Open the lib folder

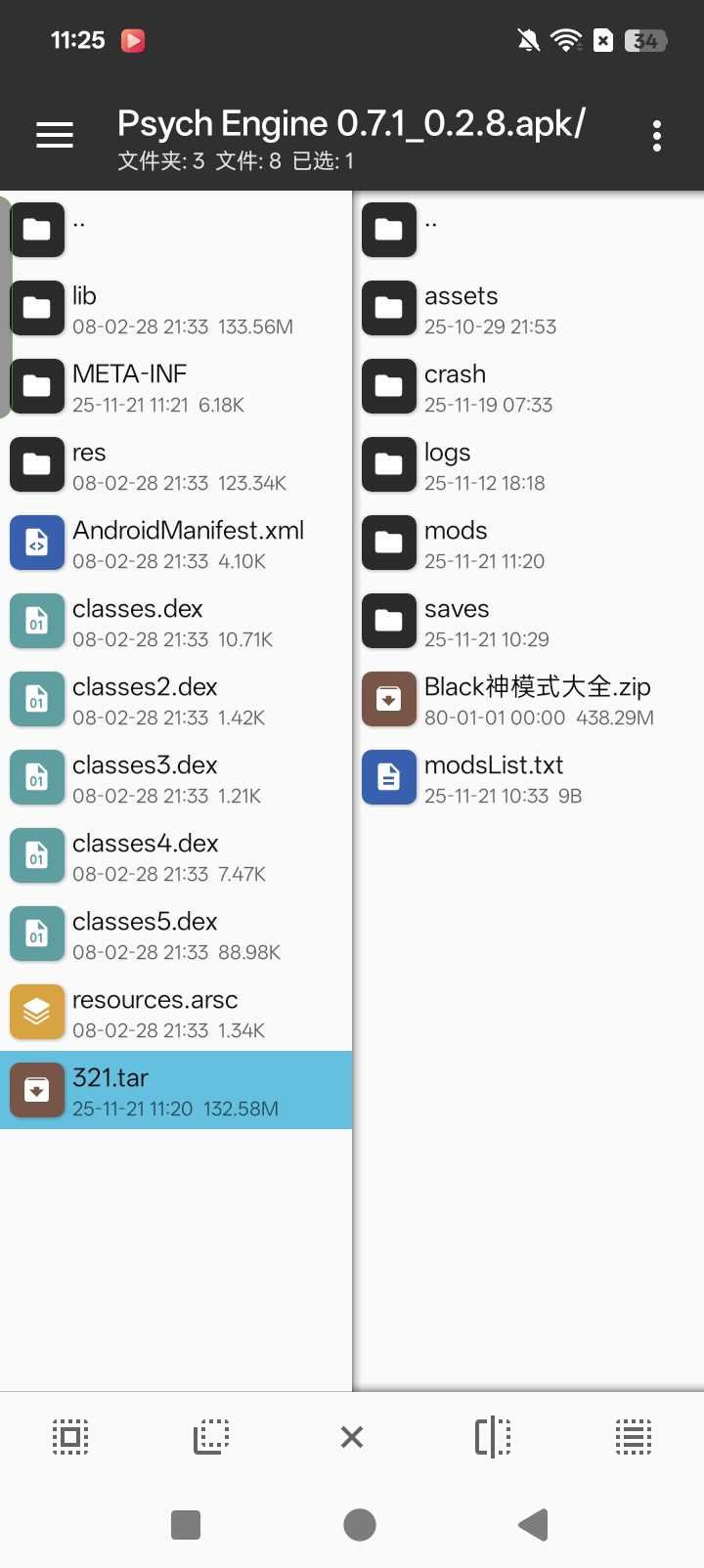tap(176, 309)
